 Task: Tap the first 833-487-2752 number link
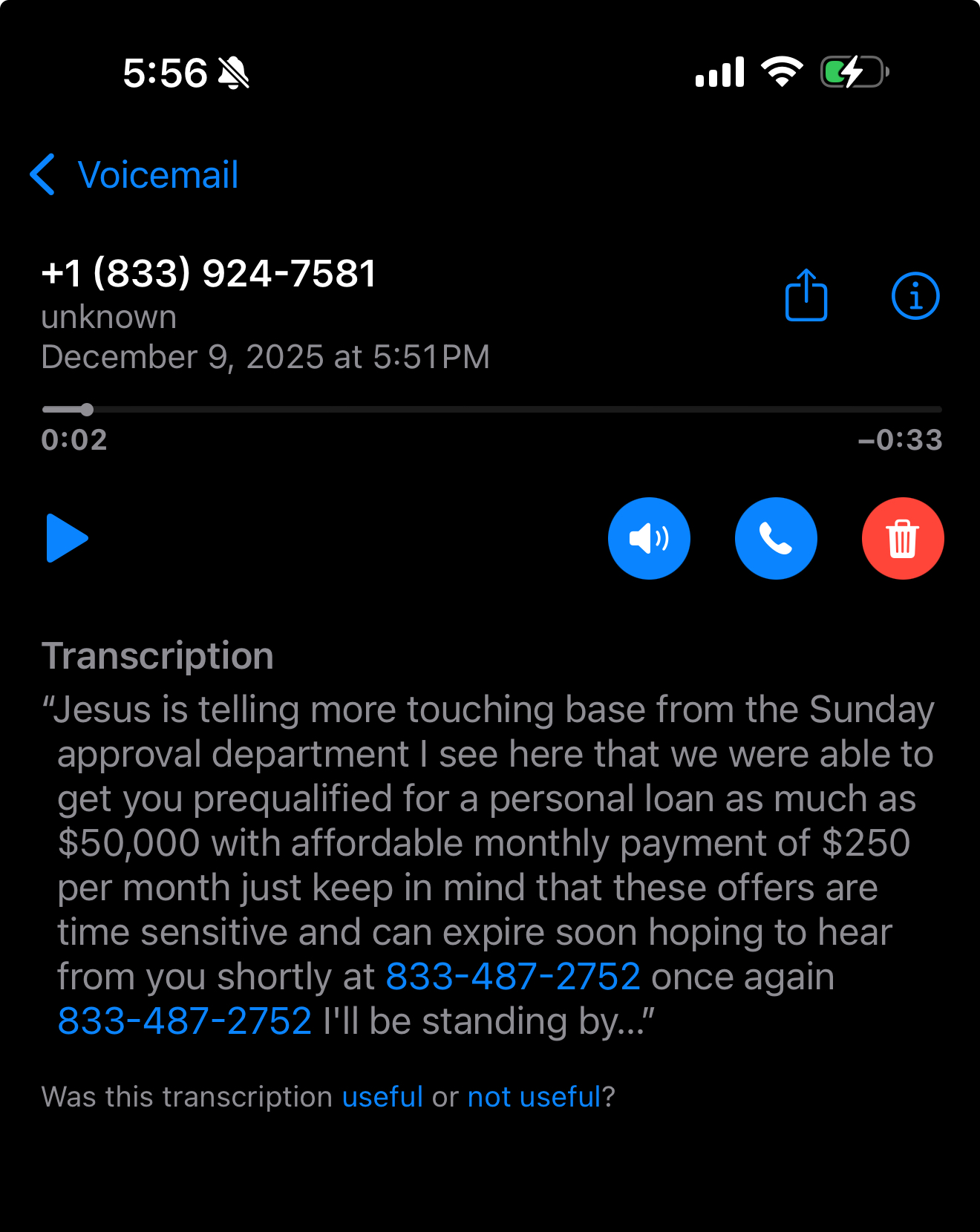513,977
